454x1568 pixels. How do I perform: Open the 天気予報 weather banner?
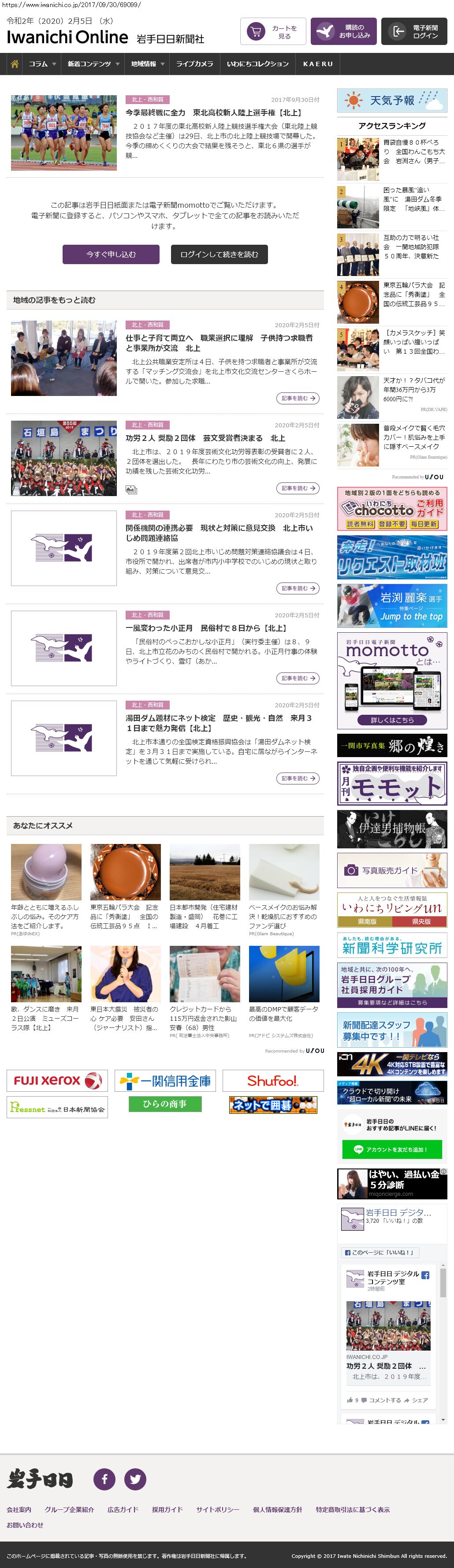point(392,101)
